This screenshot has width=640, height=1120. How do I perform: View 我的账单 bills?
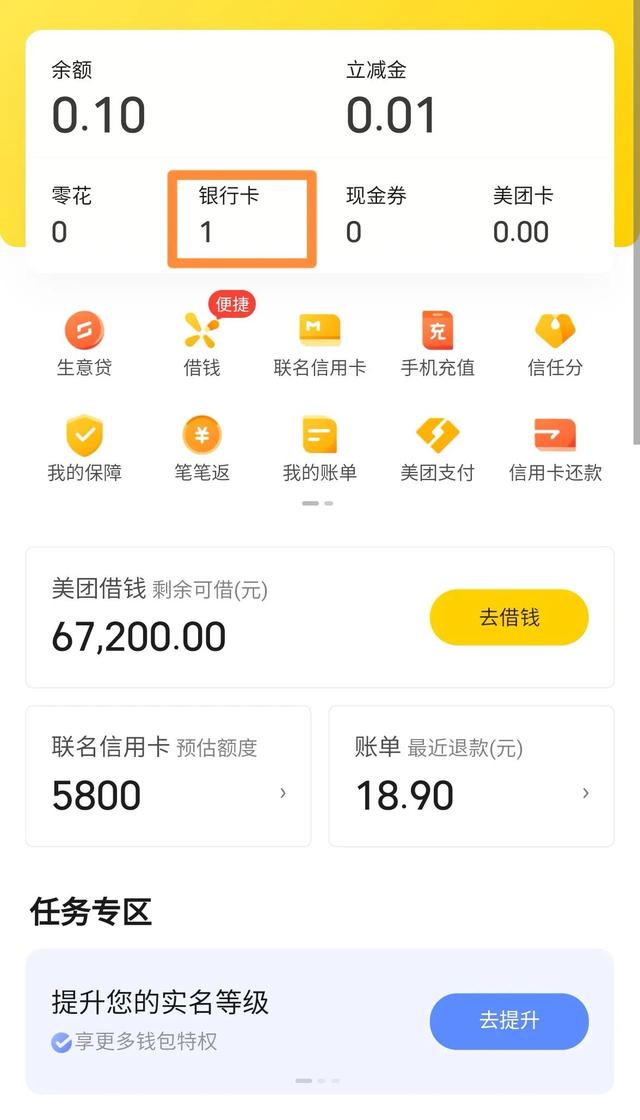[x=320, y=449]
